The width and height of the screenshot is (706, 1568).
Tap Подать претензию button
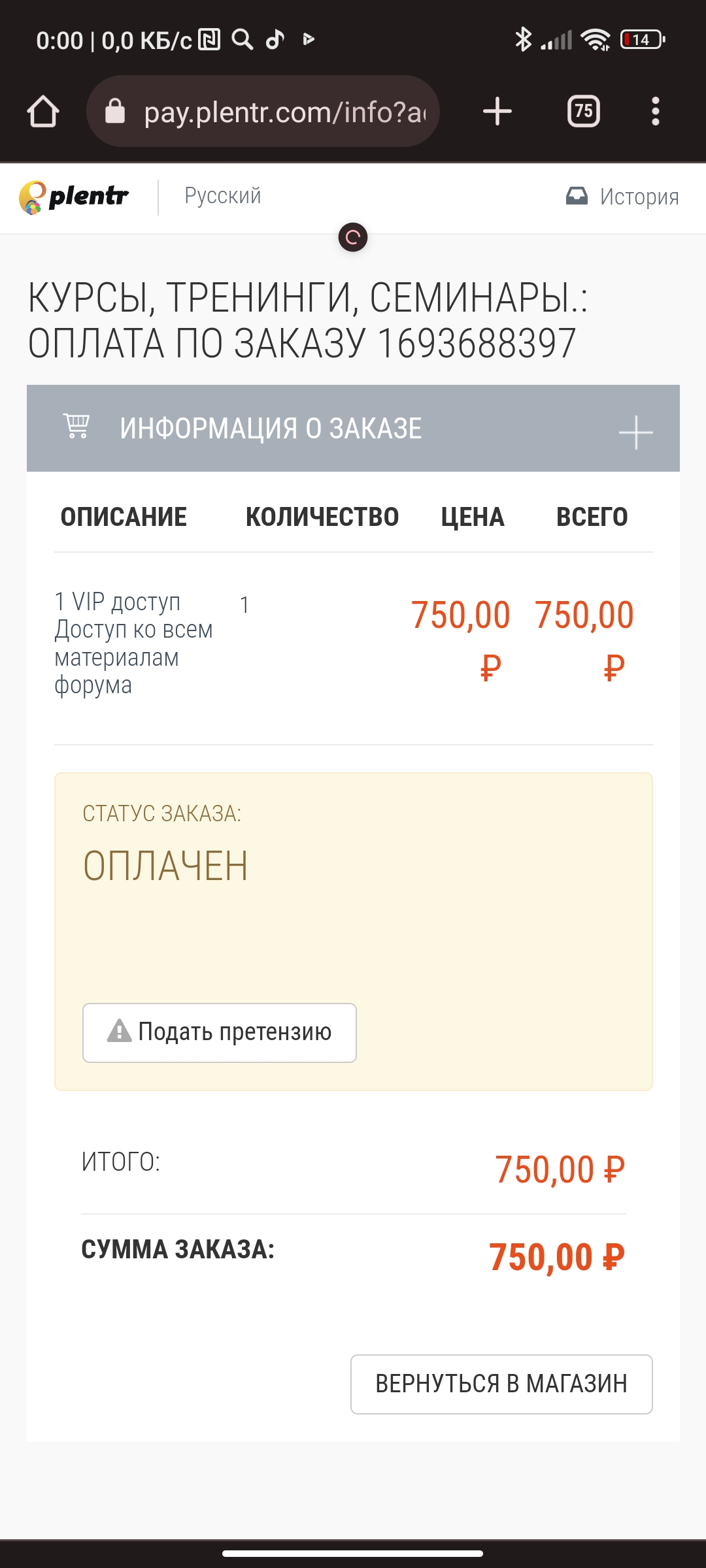pos(220,1033)
